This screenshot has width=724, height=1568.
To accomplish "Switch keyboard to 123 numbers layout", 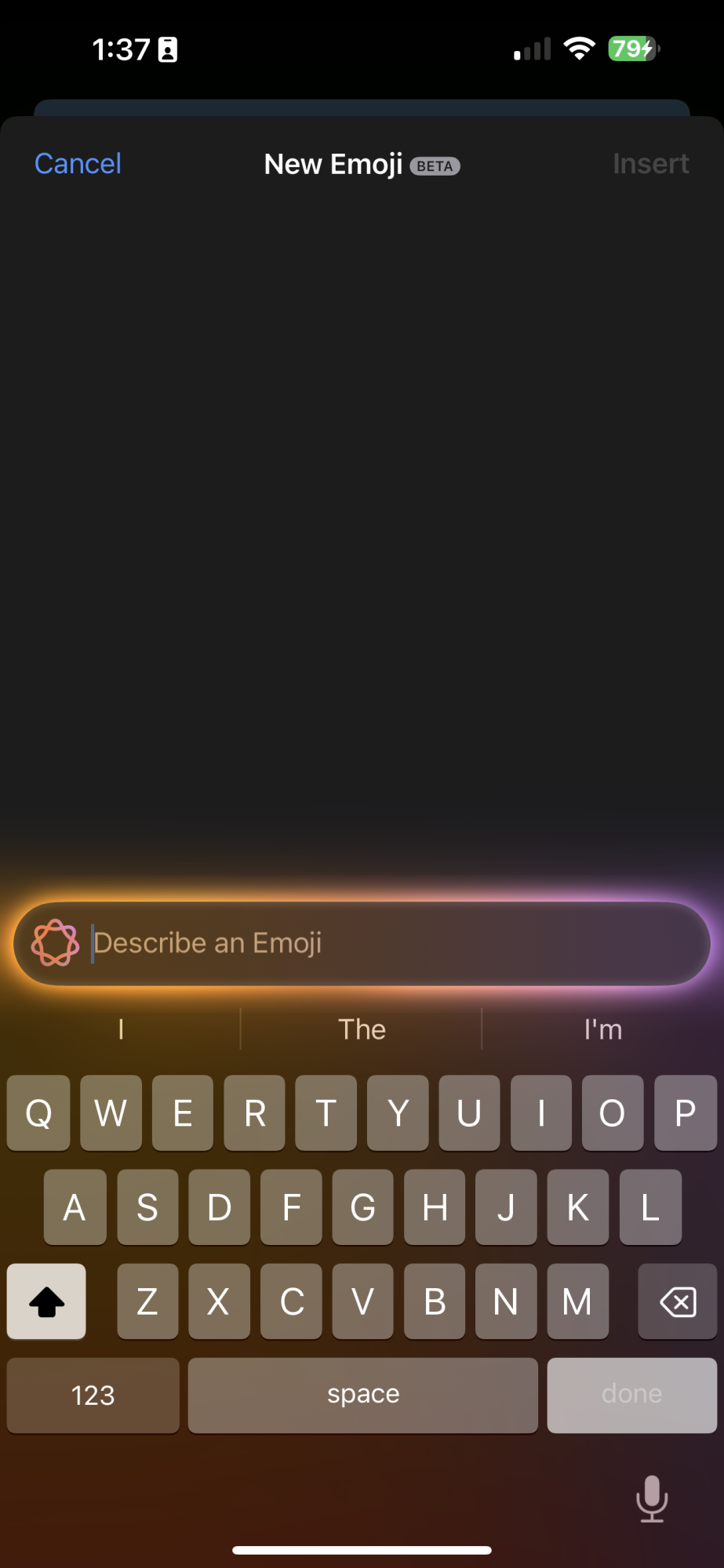I will [93, 1396].
